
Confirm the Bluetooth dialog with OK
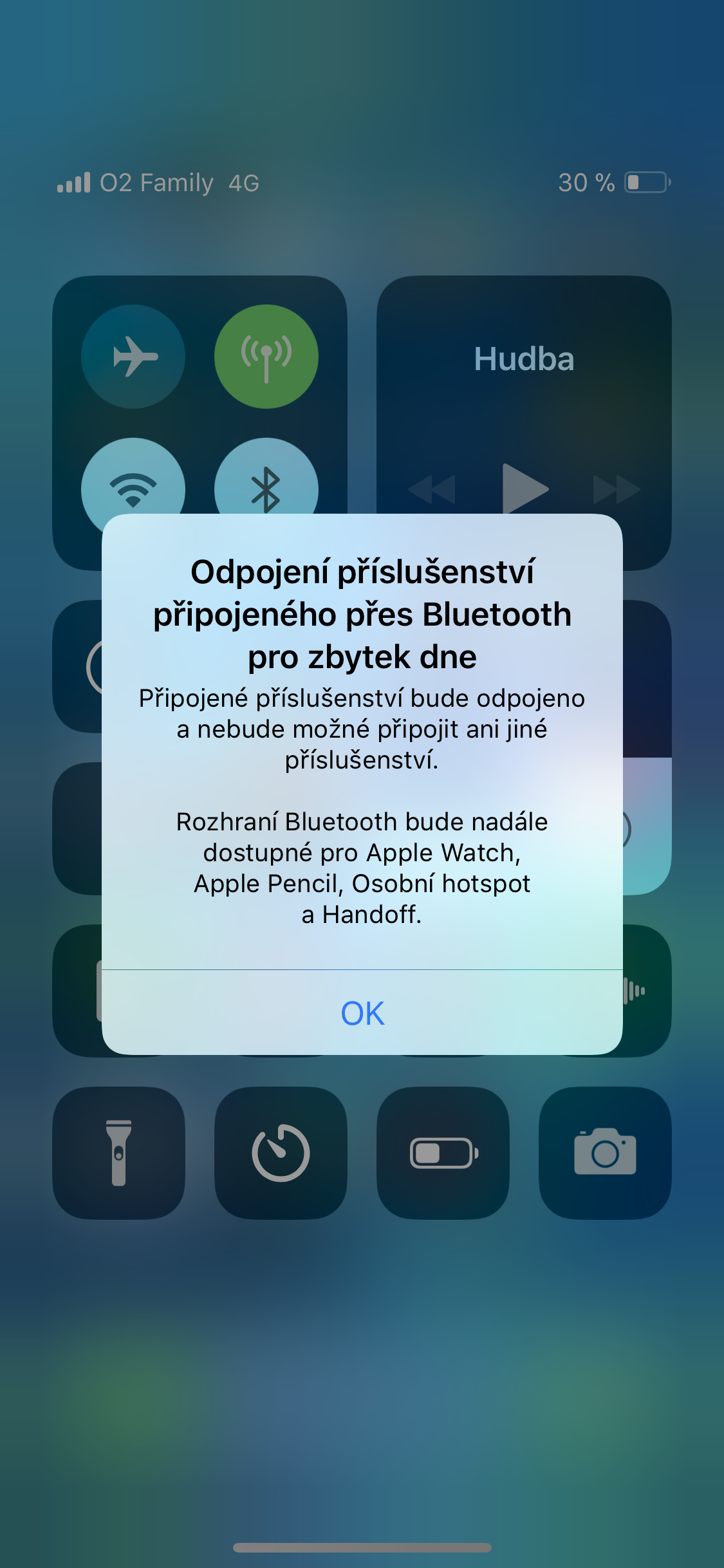pos(362,1013)
